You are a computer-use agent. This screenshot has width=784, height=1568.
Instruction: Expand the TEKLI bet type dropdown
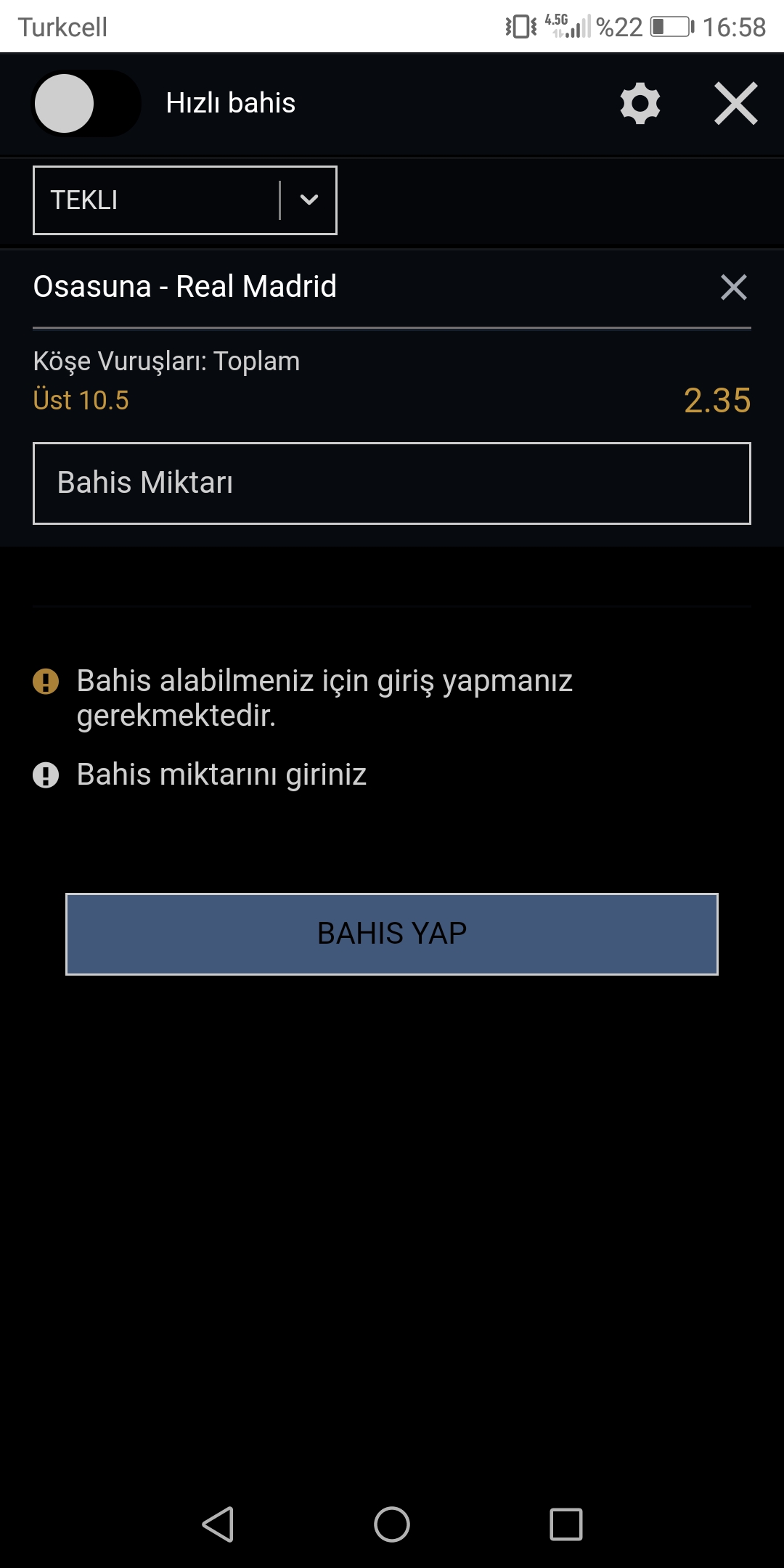(x=185, y=200)
